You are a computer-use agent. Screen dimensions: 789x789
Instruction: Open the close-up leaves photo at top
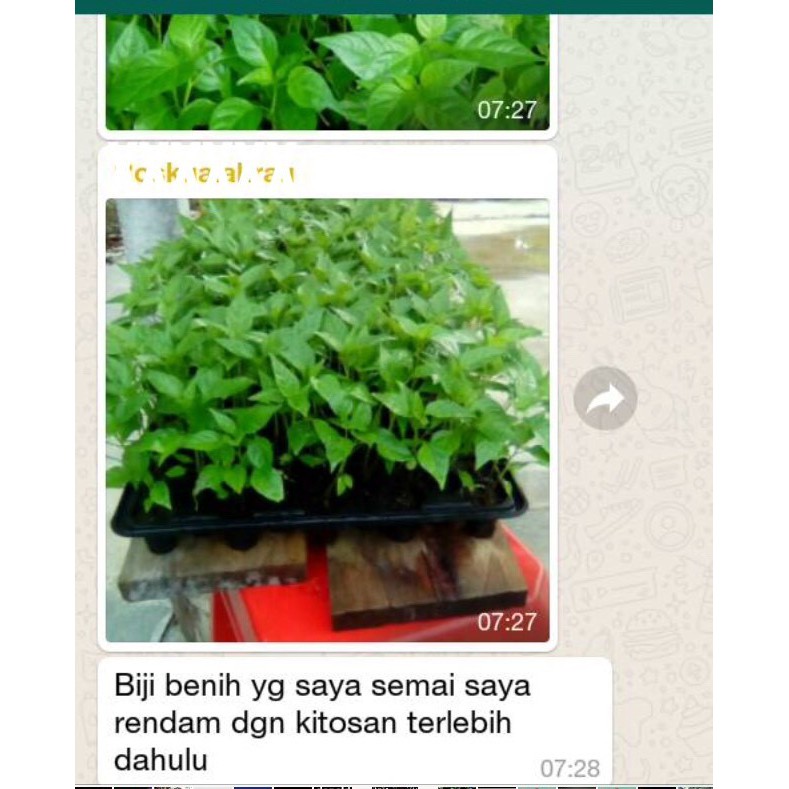tap(327, 72)
